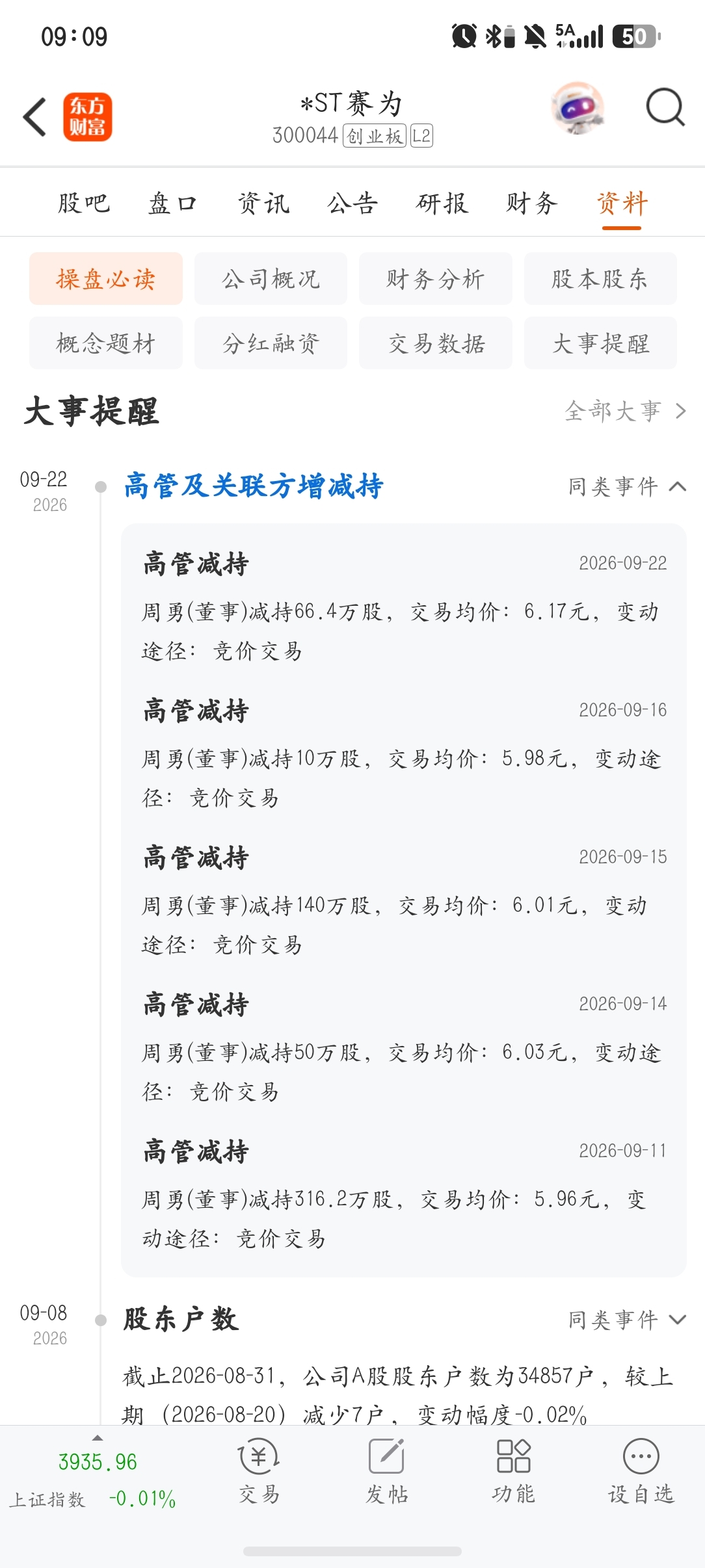The image size is (705, 1568).
Task: Switch to the 财务 tab
Action: pos(532,203)
